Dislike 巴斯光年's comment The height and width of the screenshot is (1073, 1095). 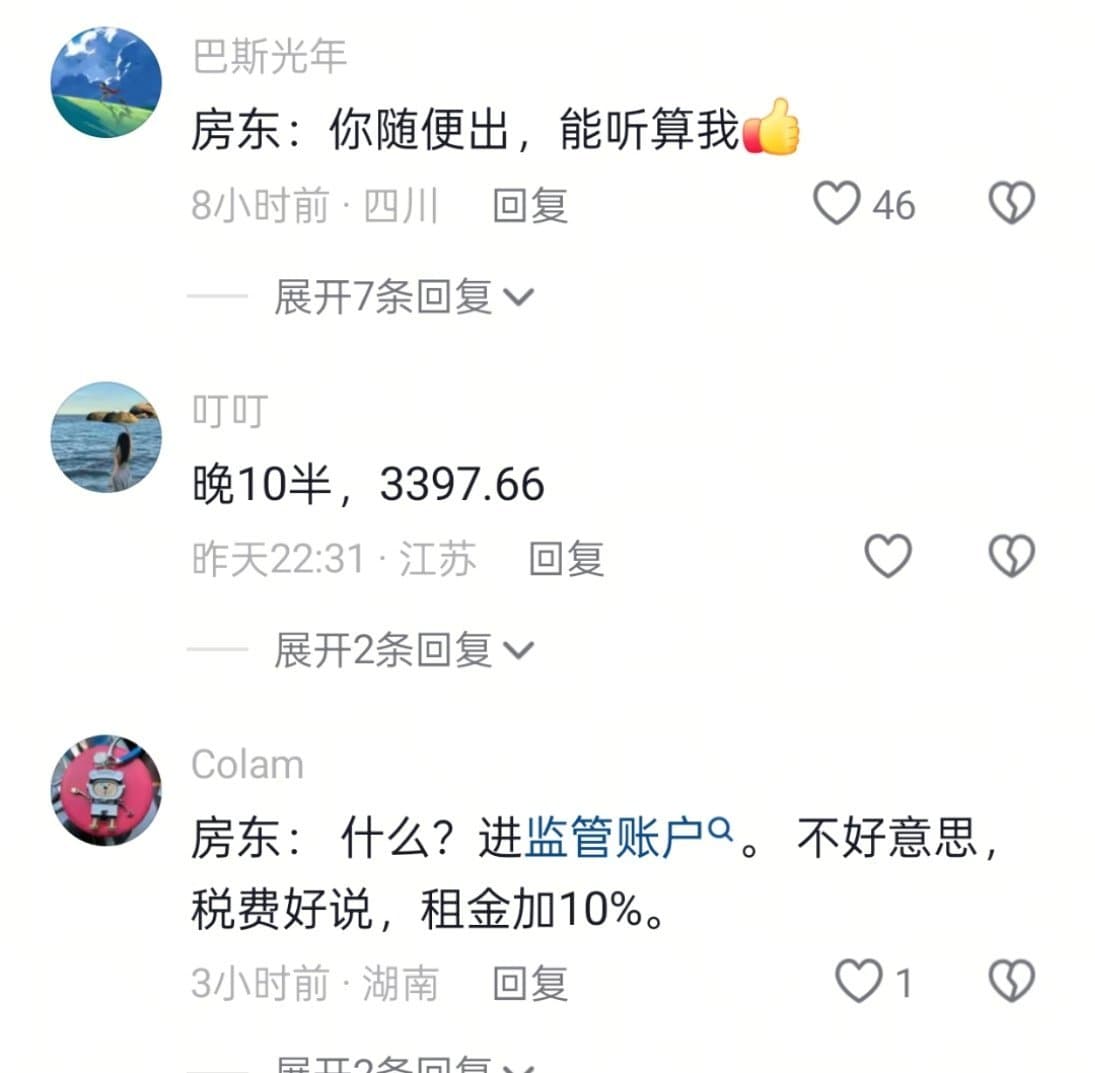coord(1011,204)
